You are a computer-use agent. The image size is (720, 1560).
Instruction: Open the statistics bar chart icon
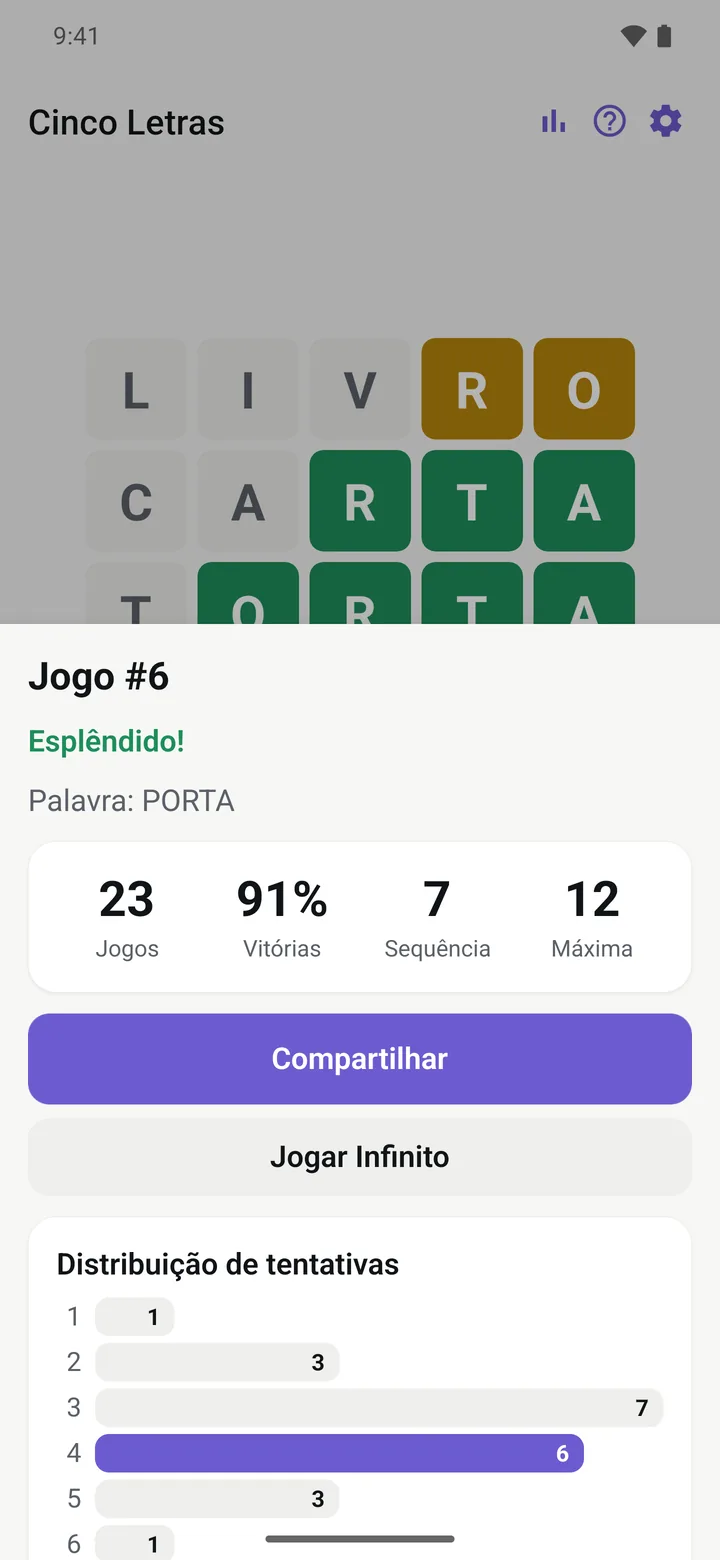tap(553, 122)
